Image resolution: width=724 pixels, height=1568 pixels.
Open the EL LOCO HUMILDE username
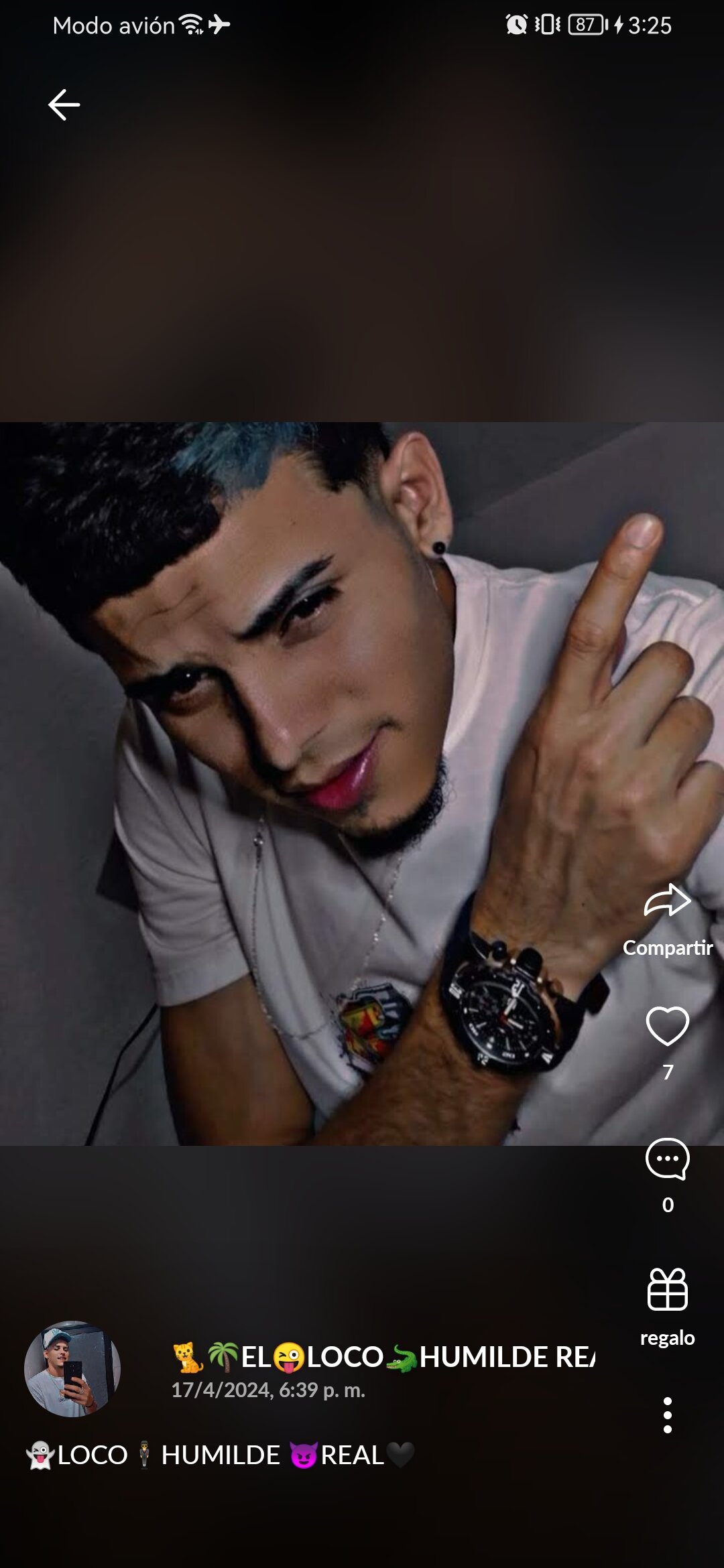click(x=383, y=1357)
